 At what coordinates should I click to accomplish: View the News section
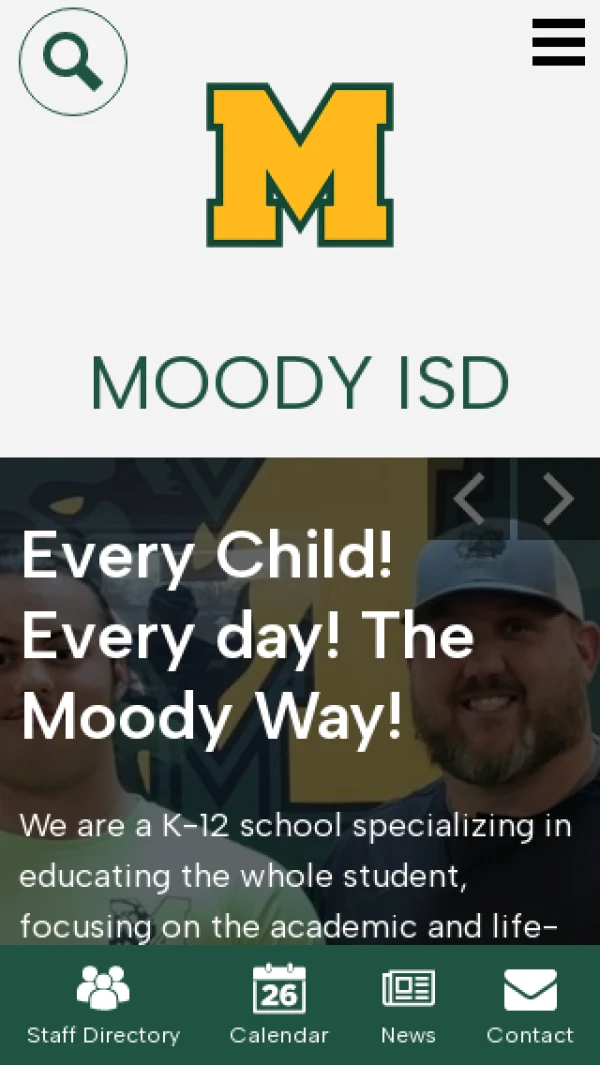pos(408,1005)
